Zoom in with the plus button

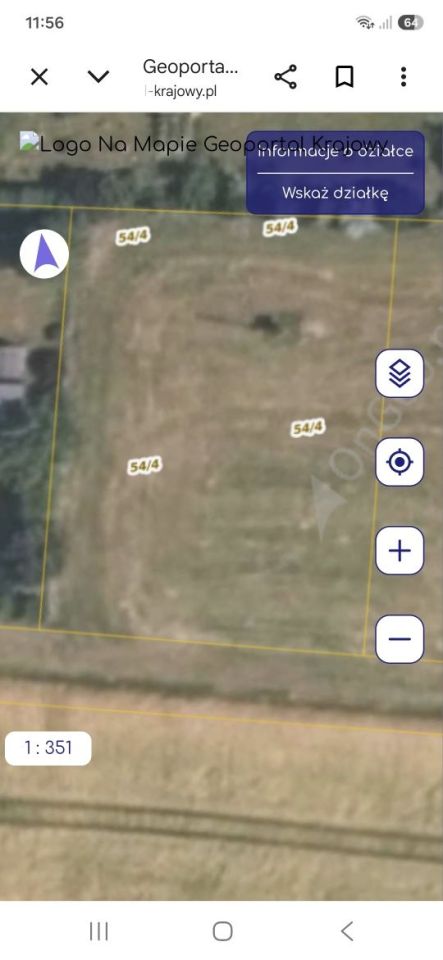pos(400,551)
